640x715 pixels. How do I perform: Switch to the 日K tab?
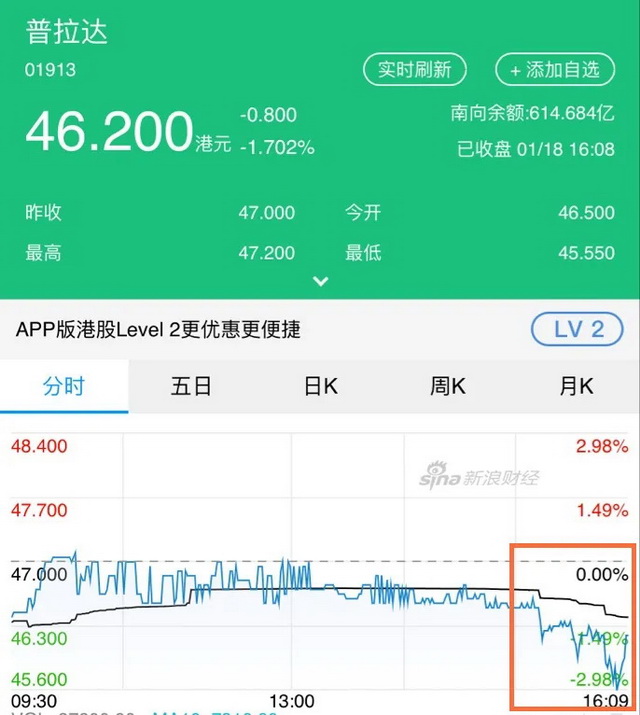pos(321,386)
